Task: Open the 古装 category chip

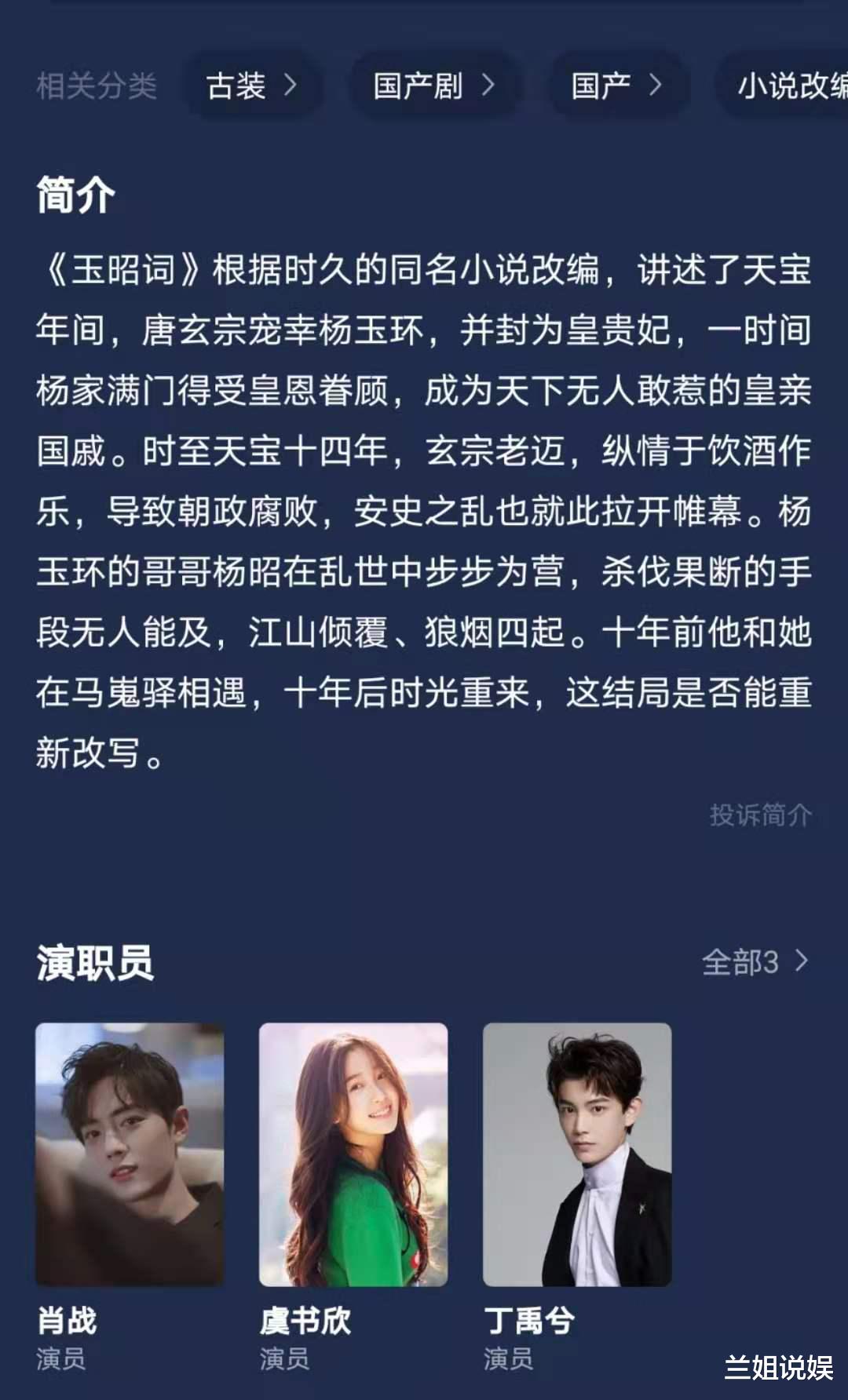Action: [252, 86]
